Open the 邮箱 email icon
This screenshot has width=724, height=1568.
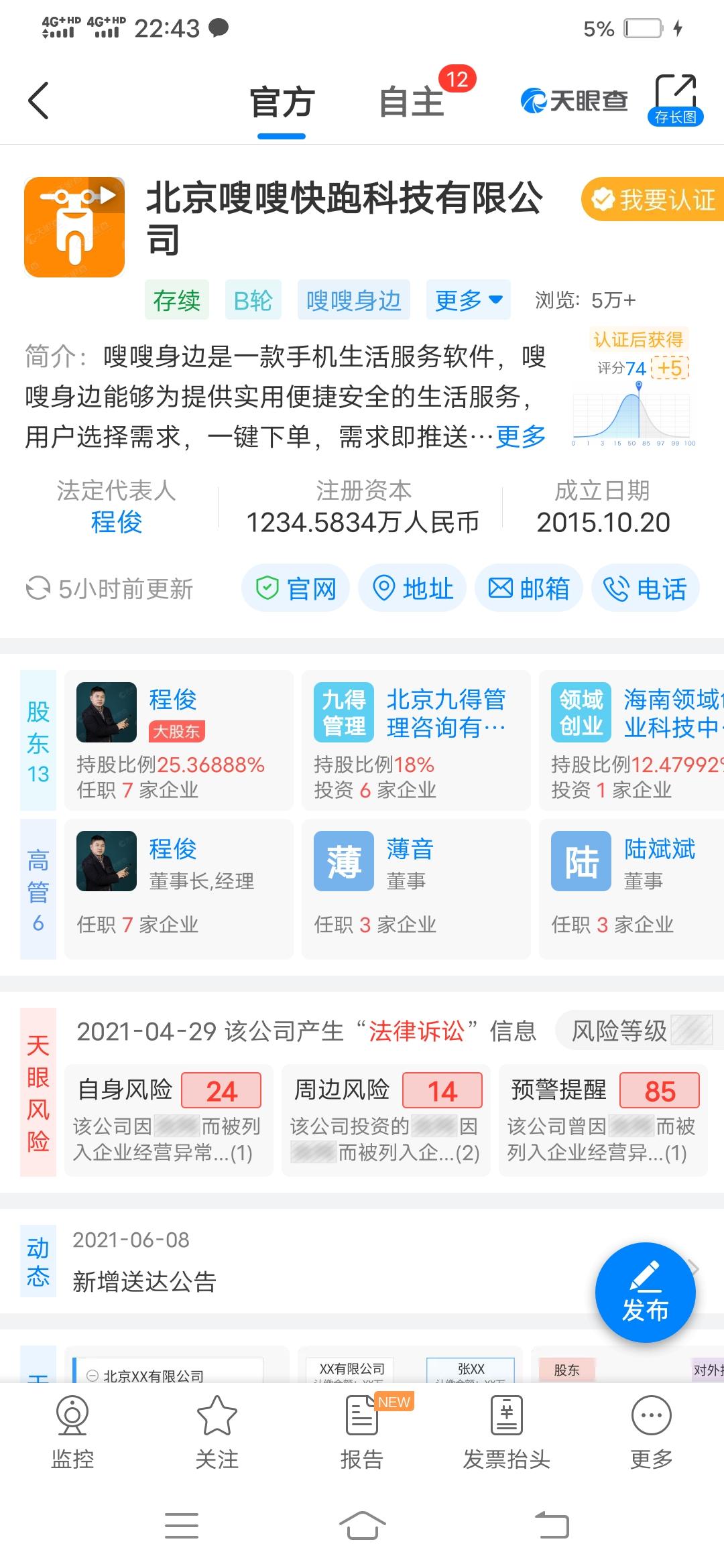click(529, 588)
